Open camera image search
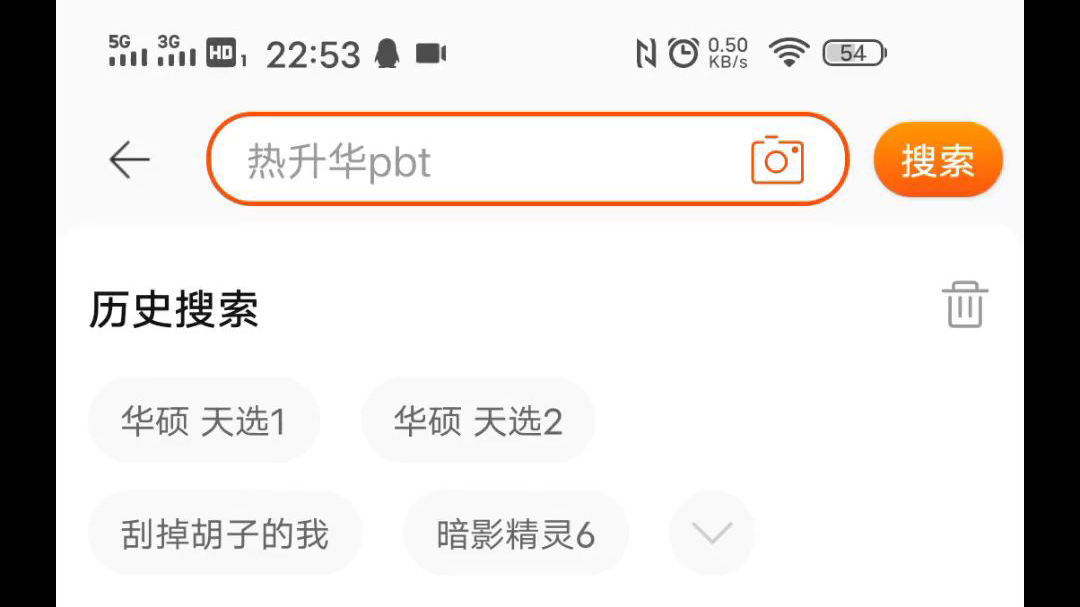This screenshot has width=1080, height=607. click(777, 160)
